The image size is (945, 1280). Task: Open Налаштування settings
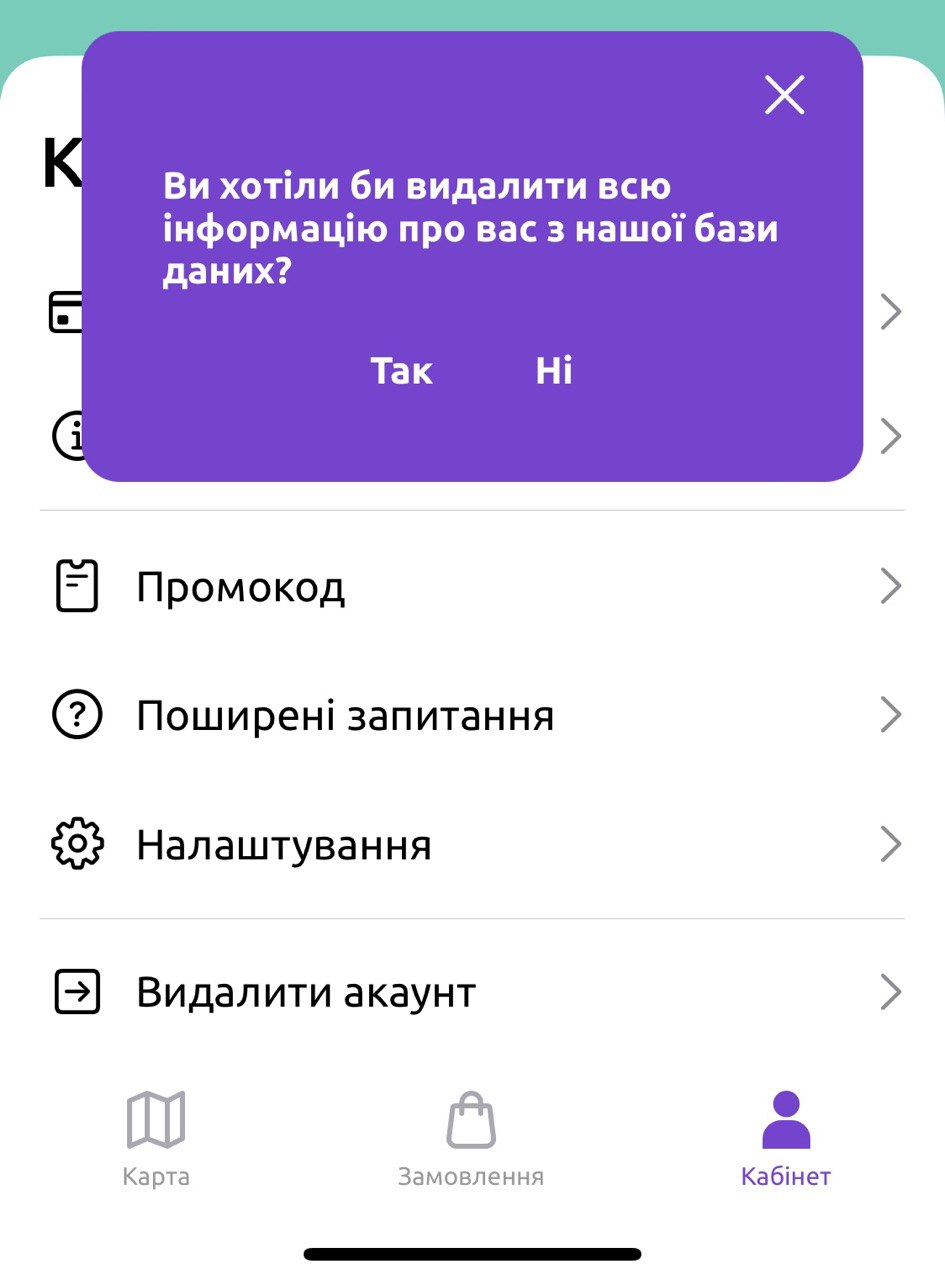pyautogui.click(x=470, y=846)
